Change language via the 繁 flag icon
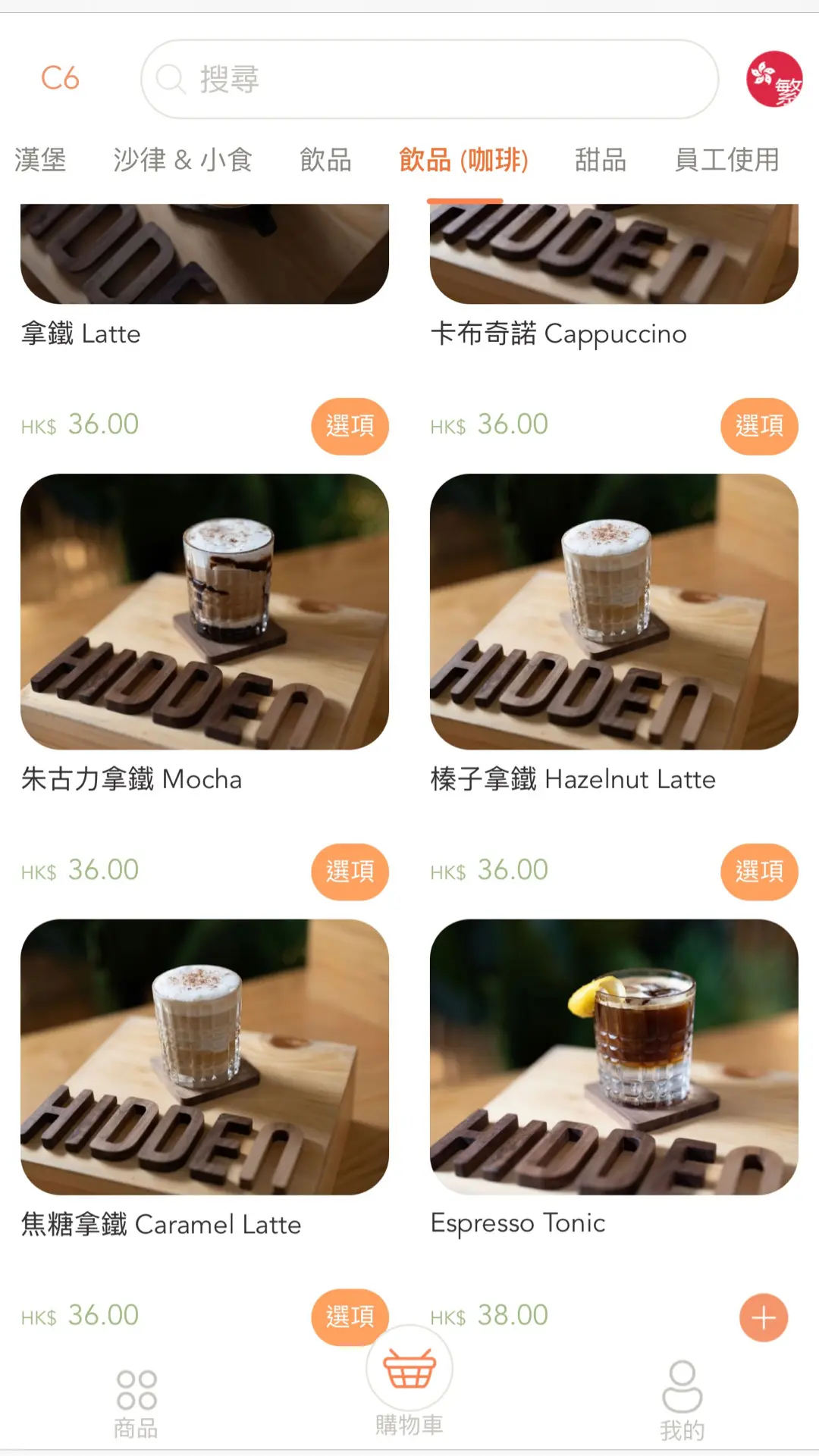The image size is (819, 1456). point(773,79)
